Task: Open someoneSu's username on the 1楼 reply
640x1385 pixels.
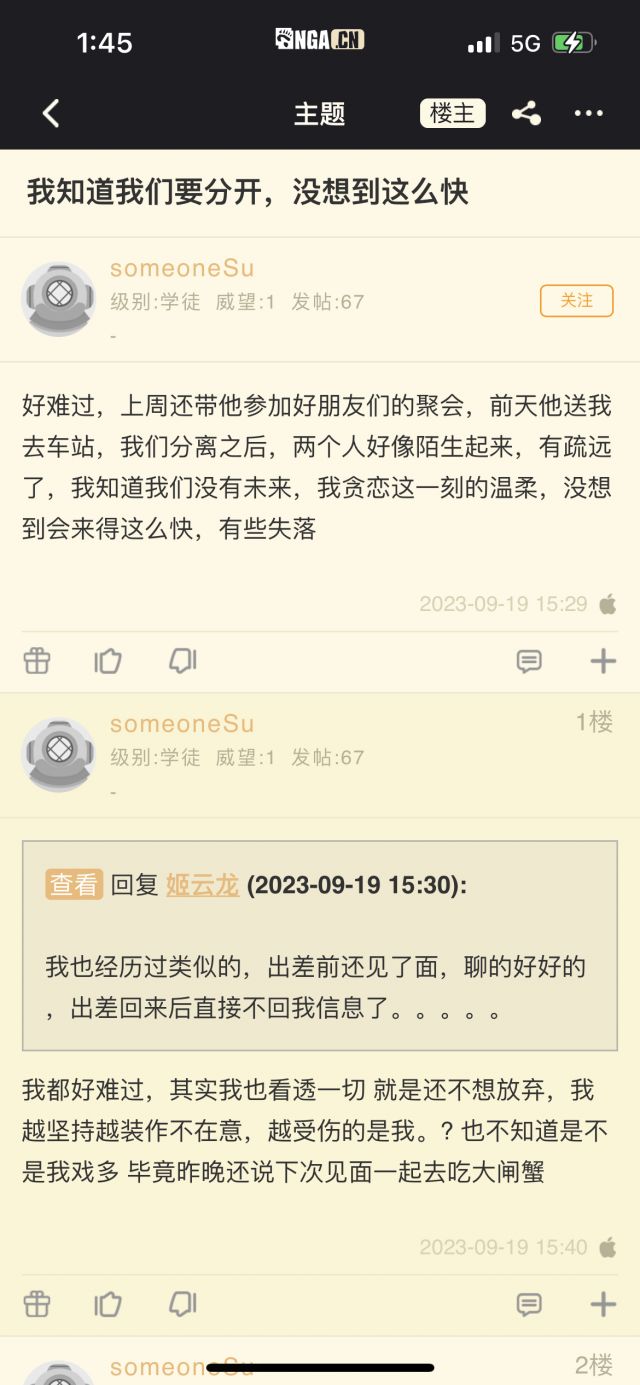Action: pos(182,724)
